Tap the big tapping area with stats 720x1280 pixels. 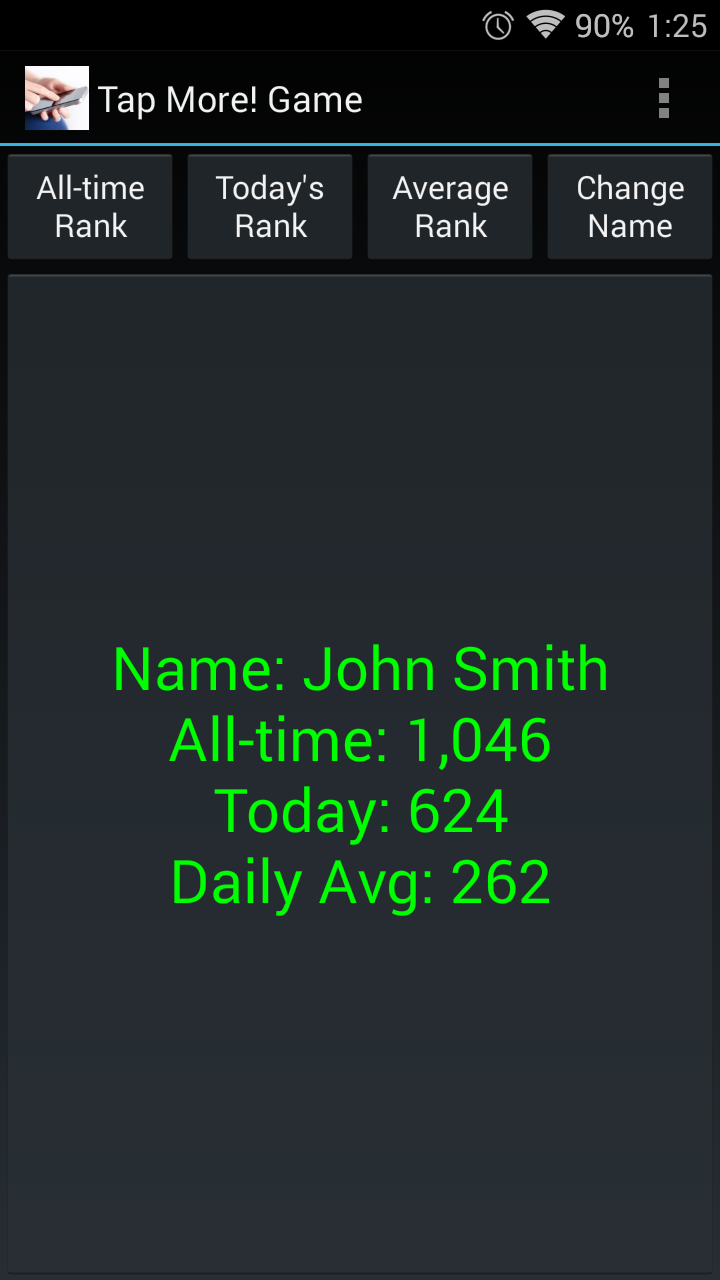coord(360,774)
